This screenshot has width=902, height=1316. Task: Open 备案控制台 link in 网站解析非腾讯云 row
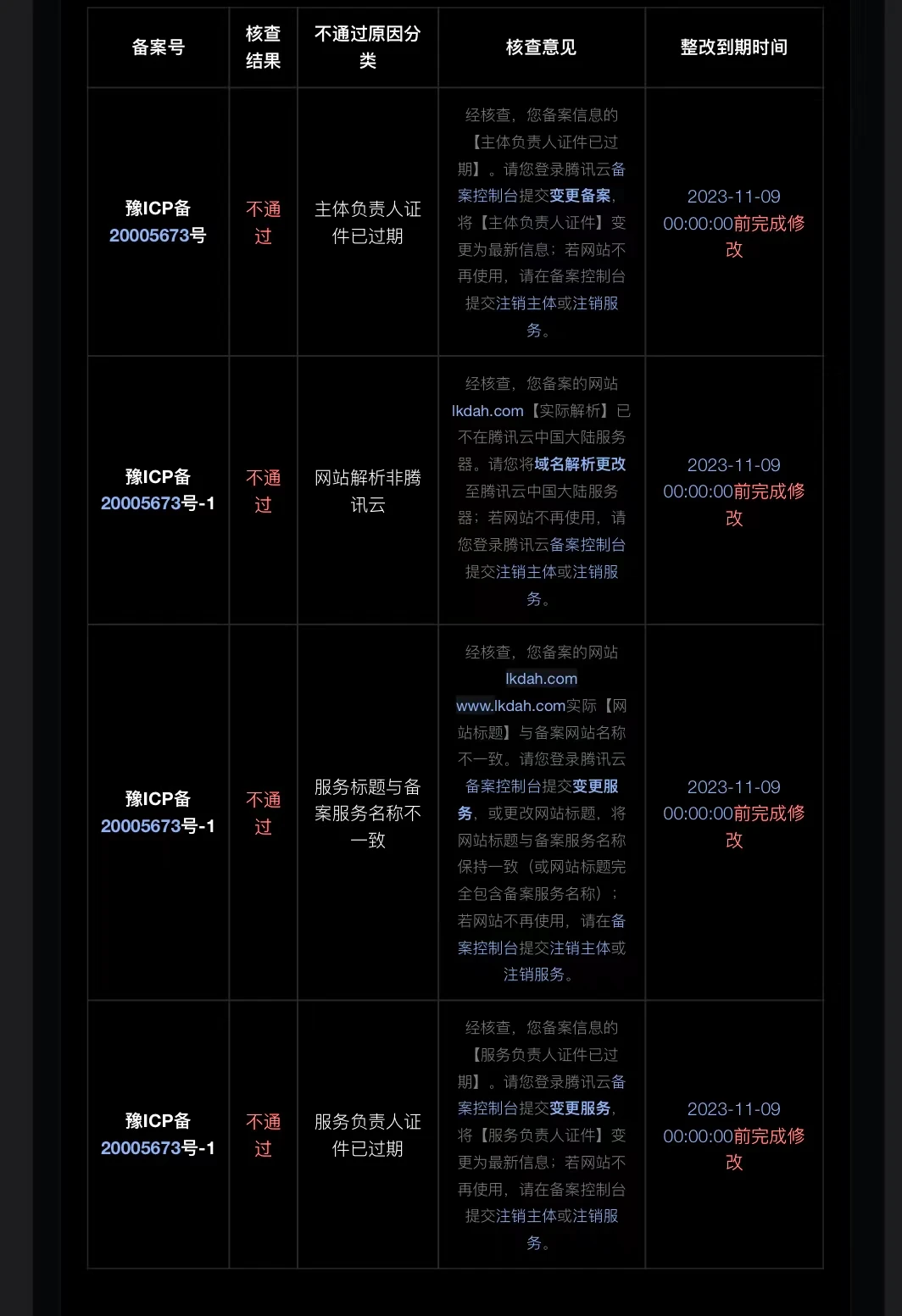[587, 545]
